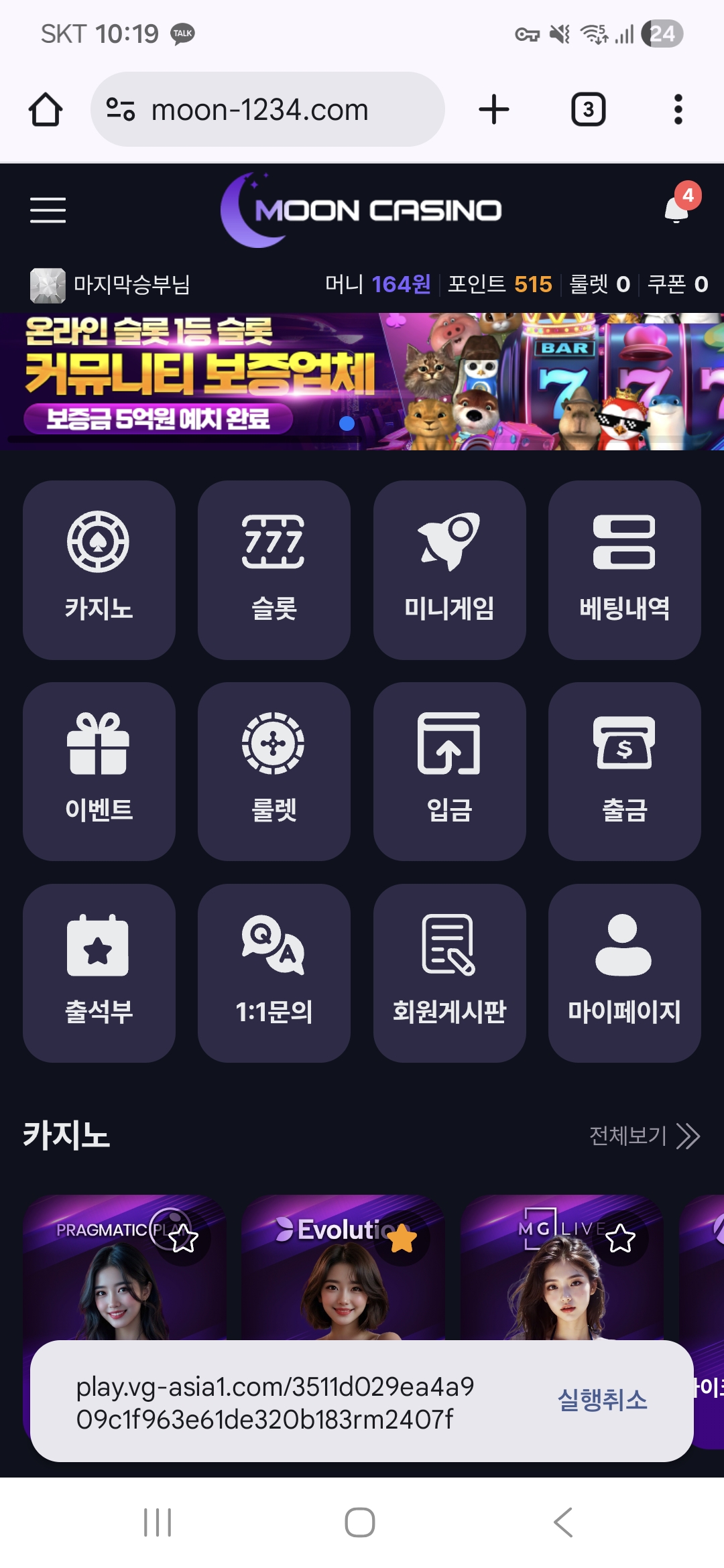
Task: Go to 출금 withdrawal page
Action: pyautogui.click(x=624, y=771)
